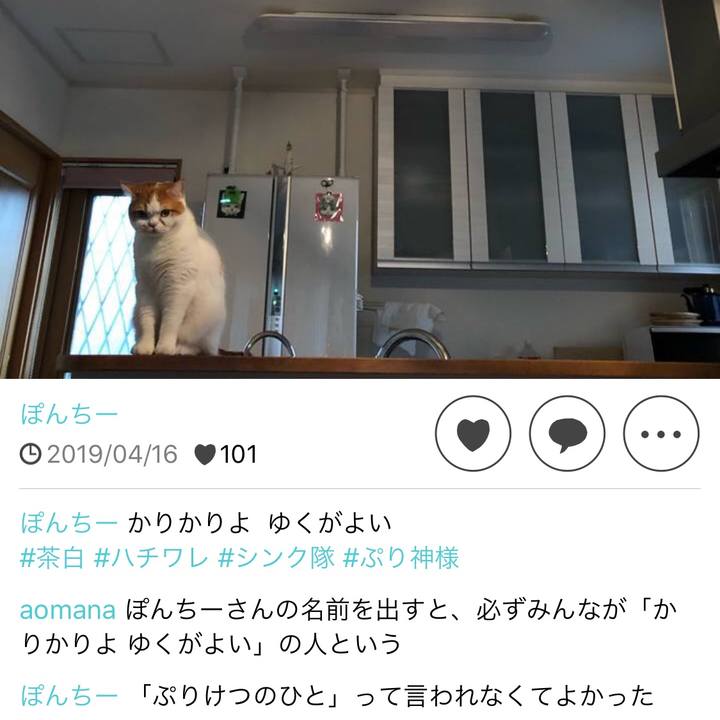Visit commenter aomana's profile
The image size is (720, 720).
(x=68, y=609)
